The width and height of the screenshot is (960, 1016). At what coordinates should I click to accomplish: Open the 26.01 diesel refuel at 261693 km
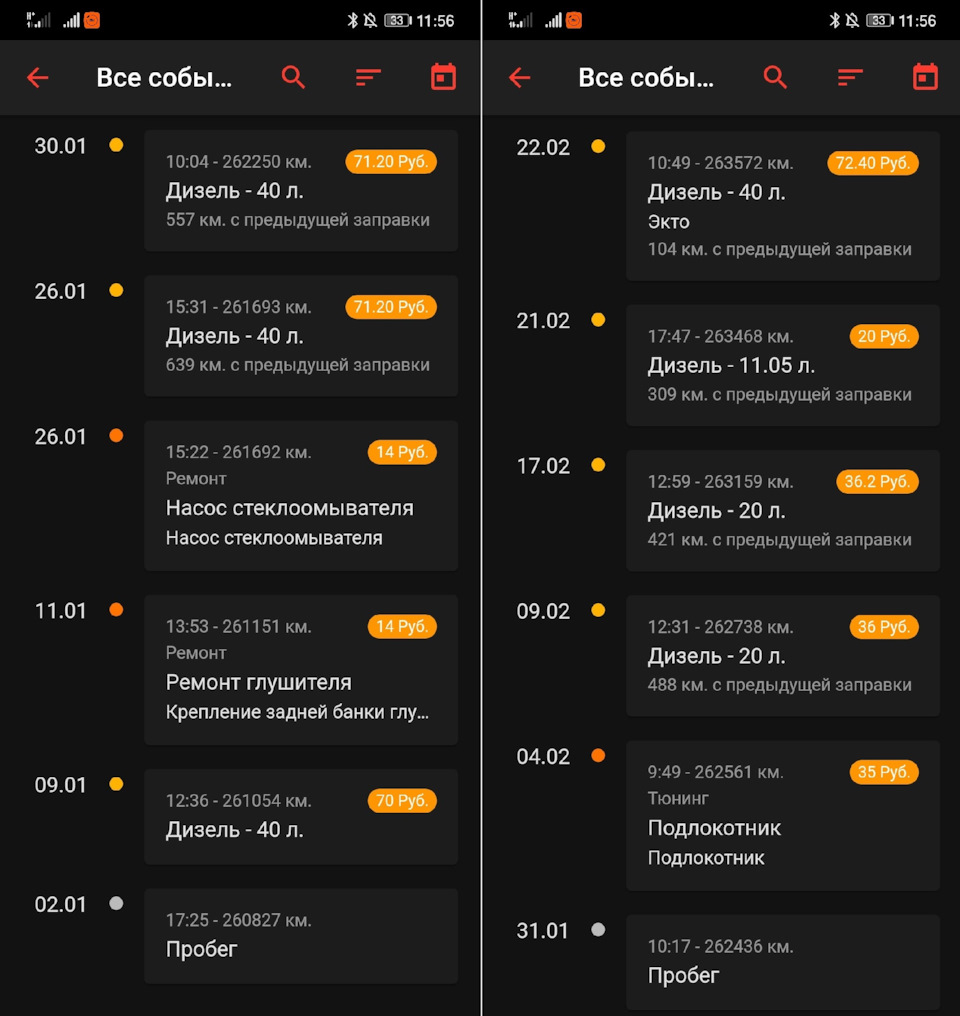[x=300, y=335]
